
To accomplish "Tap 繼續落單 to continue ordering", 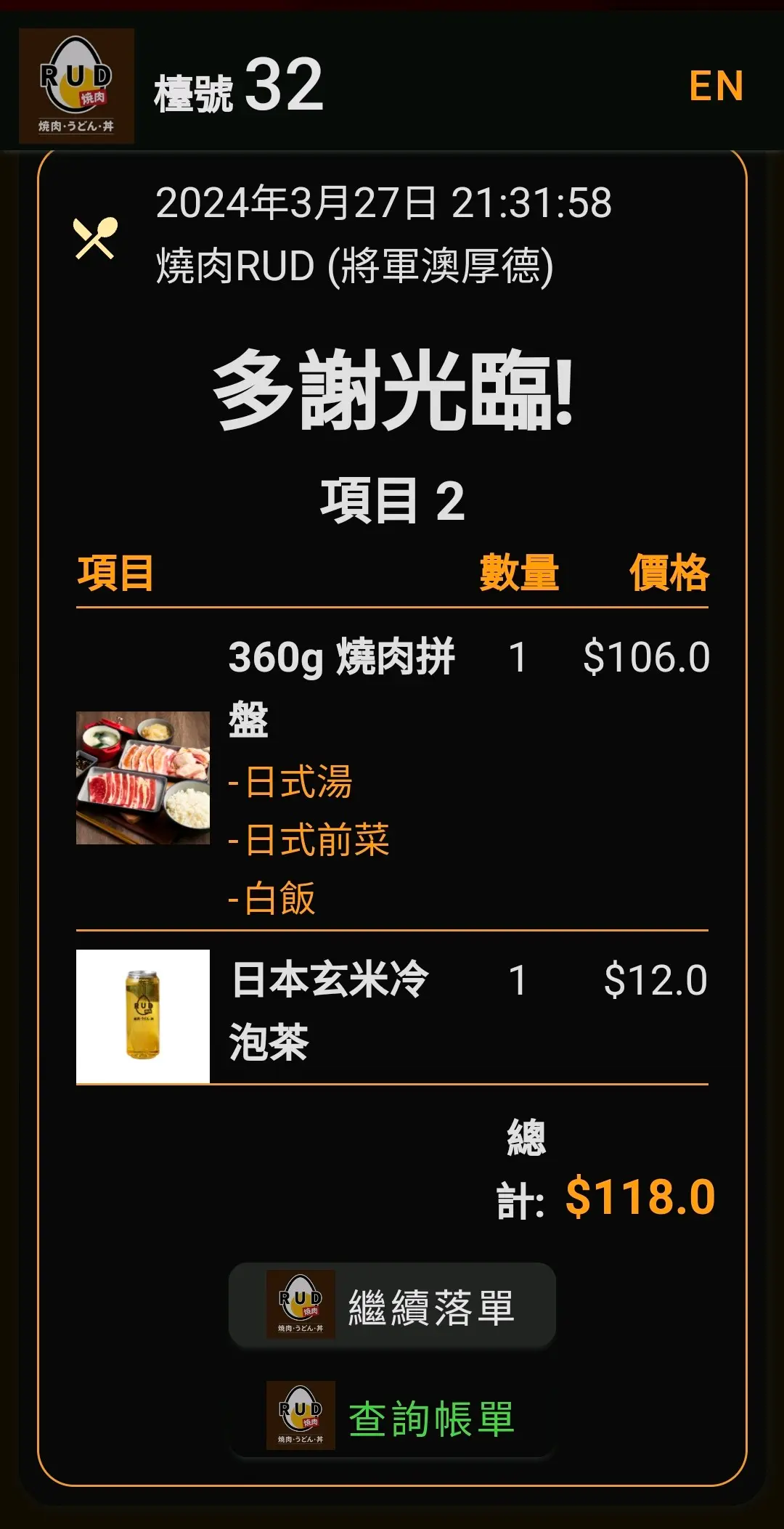I will 393,1307.
